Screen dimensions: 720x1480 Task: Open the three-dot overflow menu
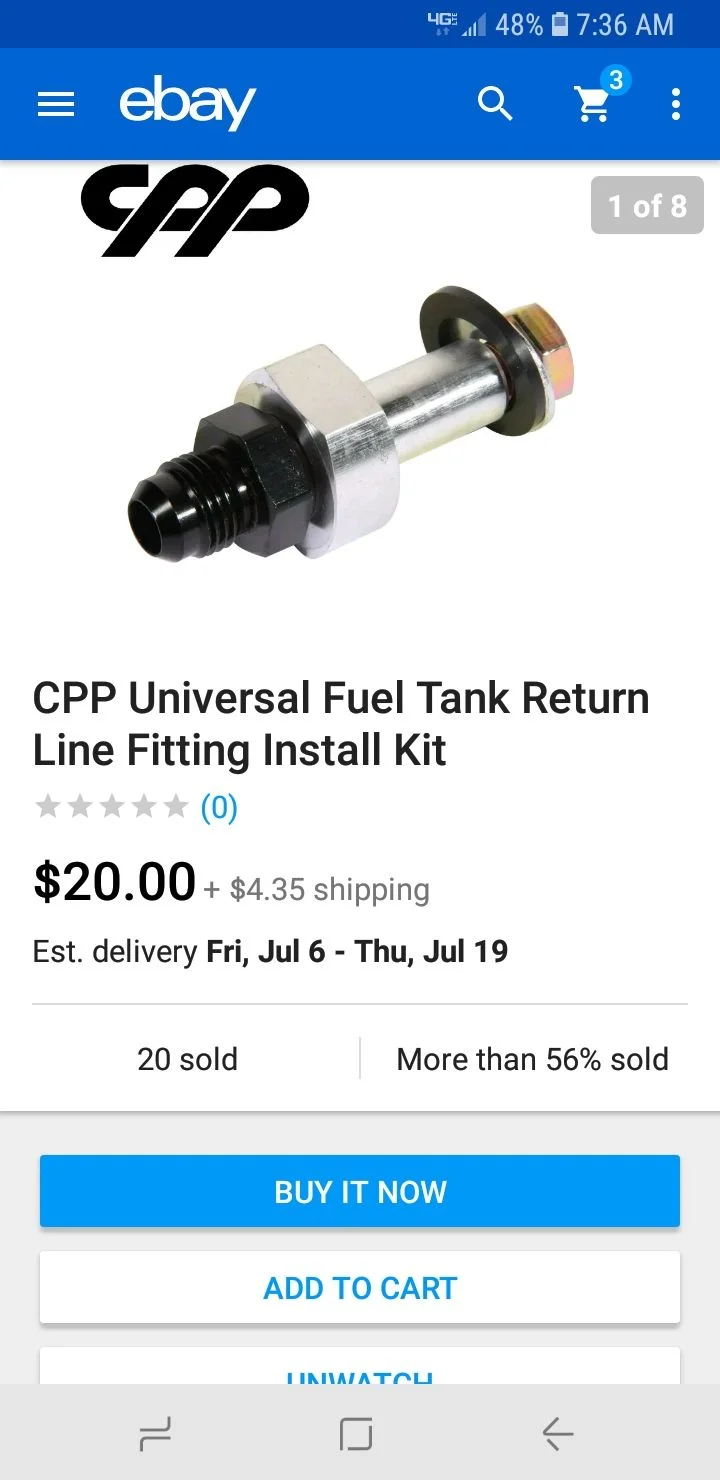[x=676, y=104]
